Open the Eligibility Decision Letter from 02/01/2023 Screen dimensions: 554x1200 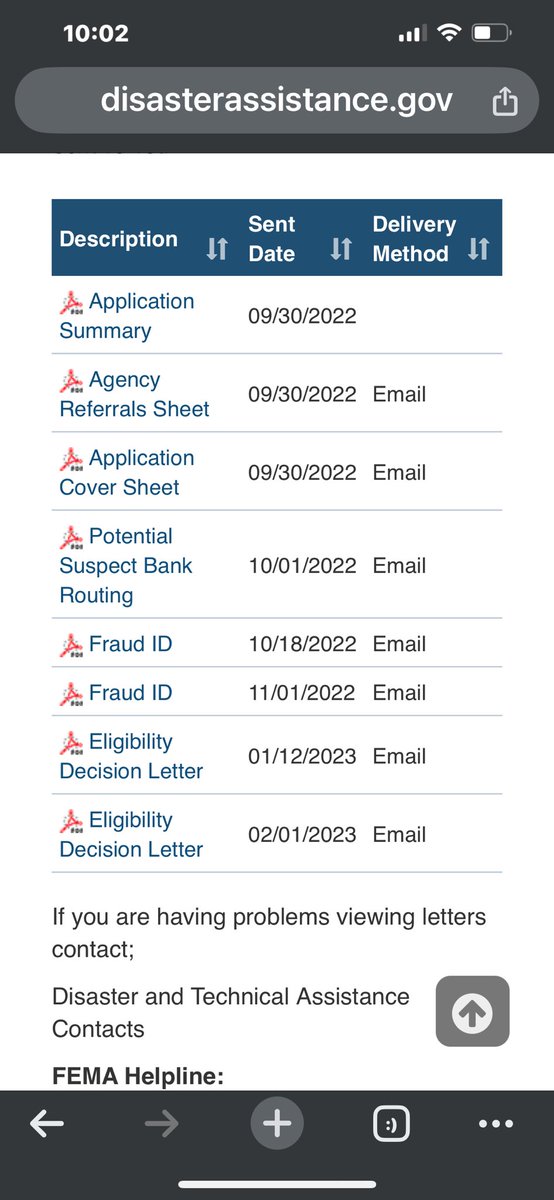click(x=131, y=834)
